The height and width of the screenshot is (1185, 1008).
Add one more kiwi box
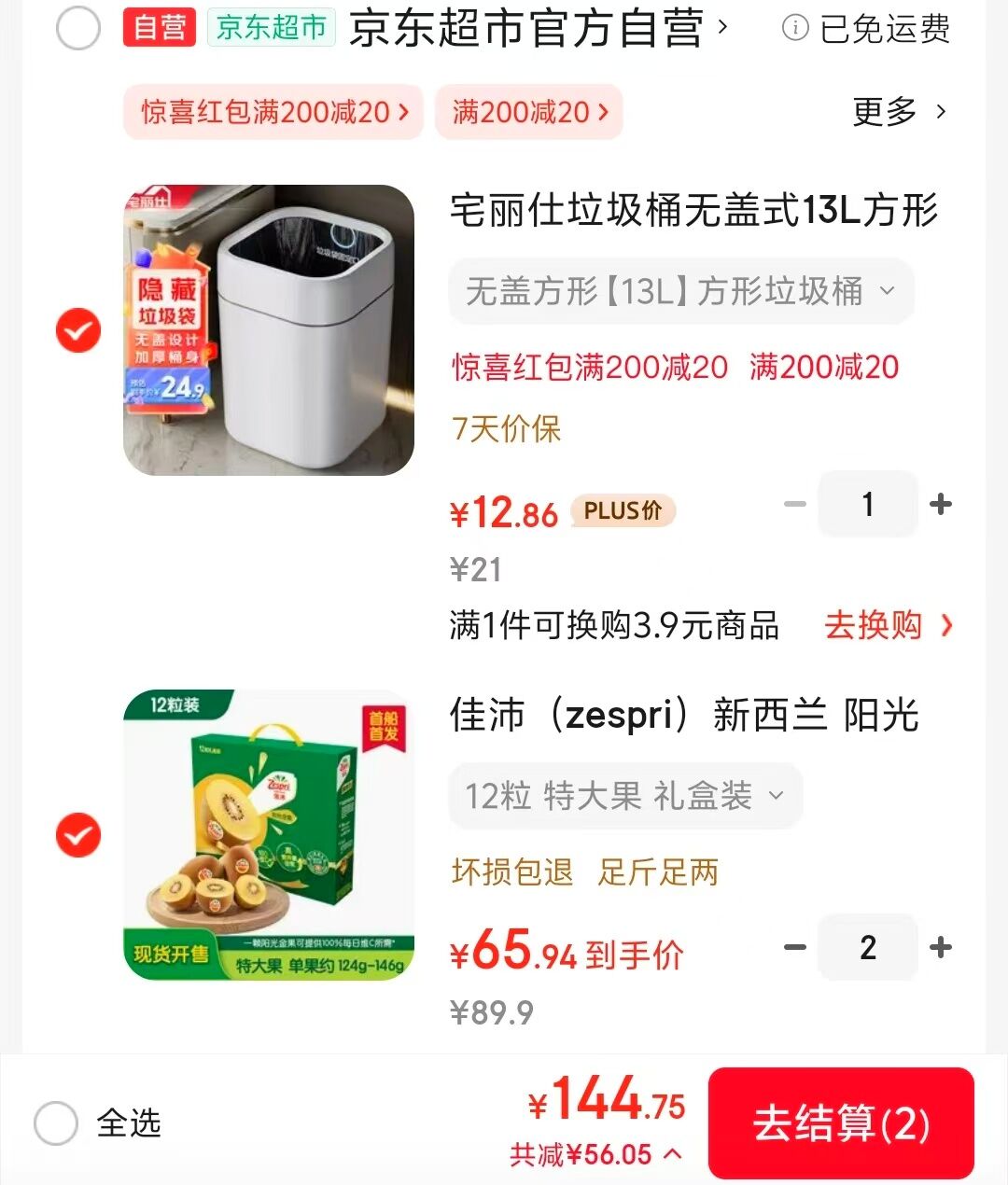[x=941, y=947]
